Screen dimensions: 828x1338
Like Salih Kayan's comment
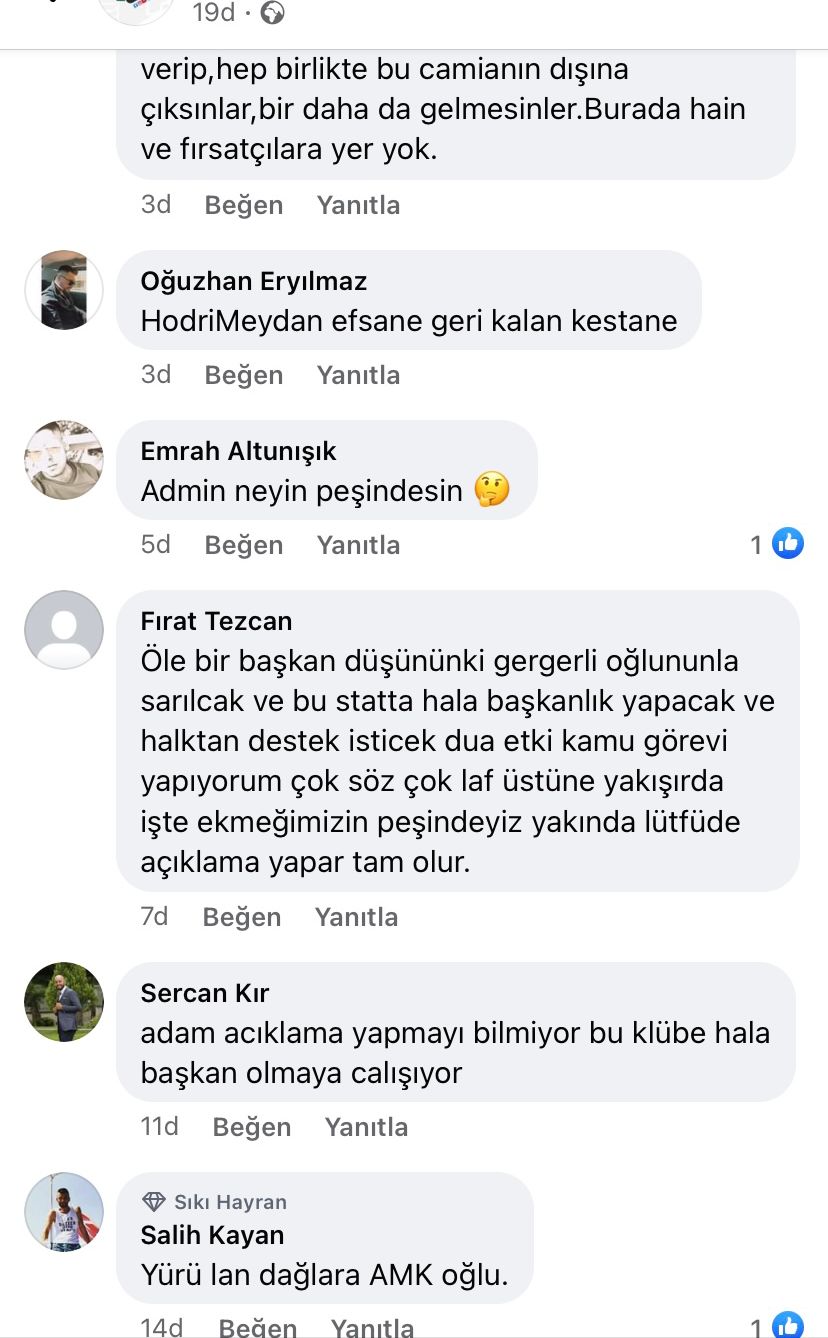258,1327
